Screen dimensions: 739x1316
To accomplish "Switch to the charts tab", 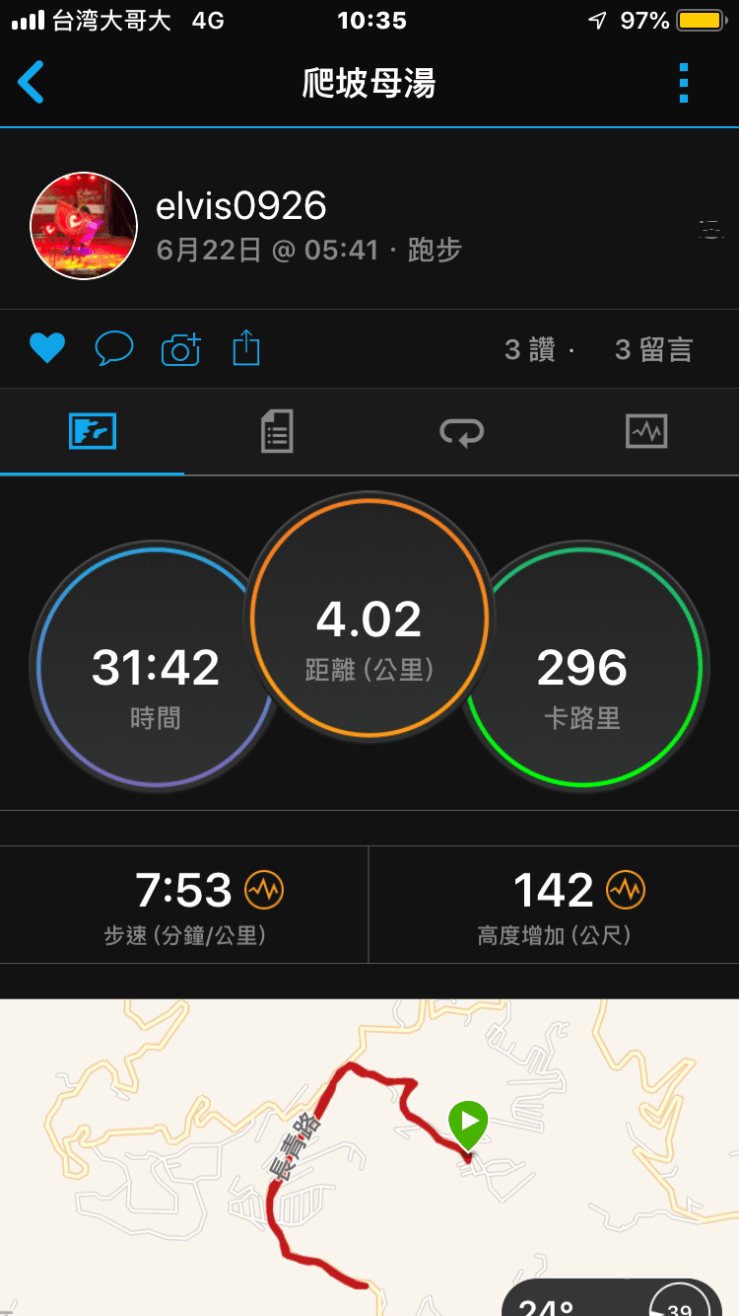I will (646, 432).
